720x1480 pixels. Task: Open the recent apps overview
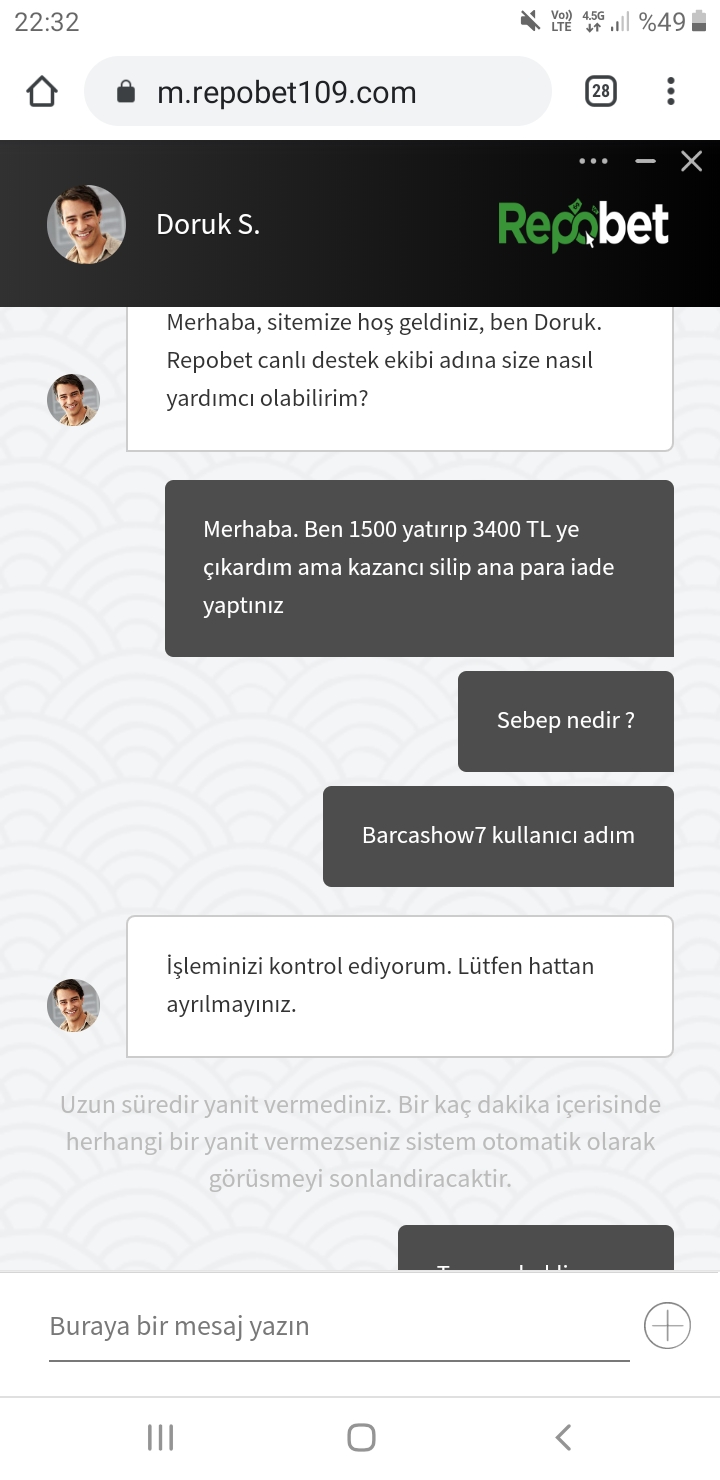click(160, 1437)
